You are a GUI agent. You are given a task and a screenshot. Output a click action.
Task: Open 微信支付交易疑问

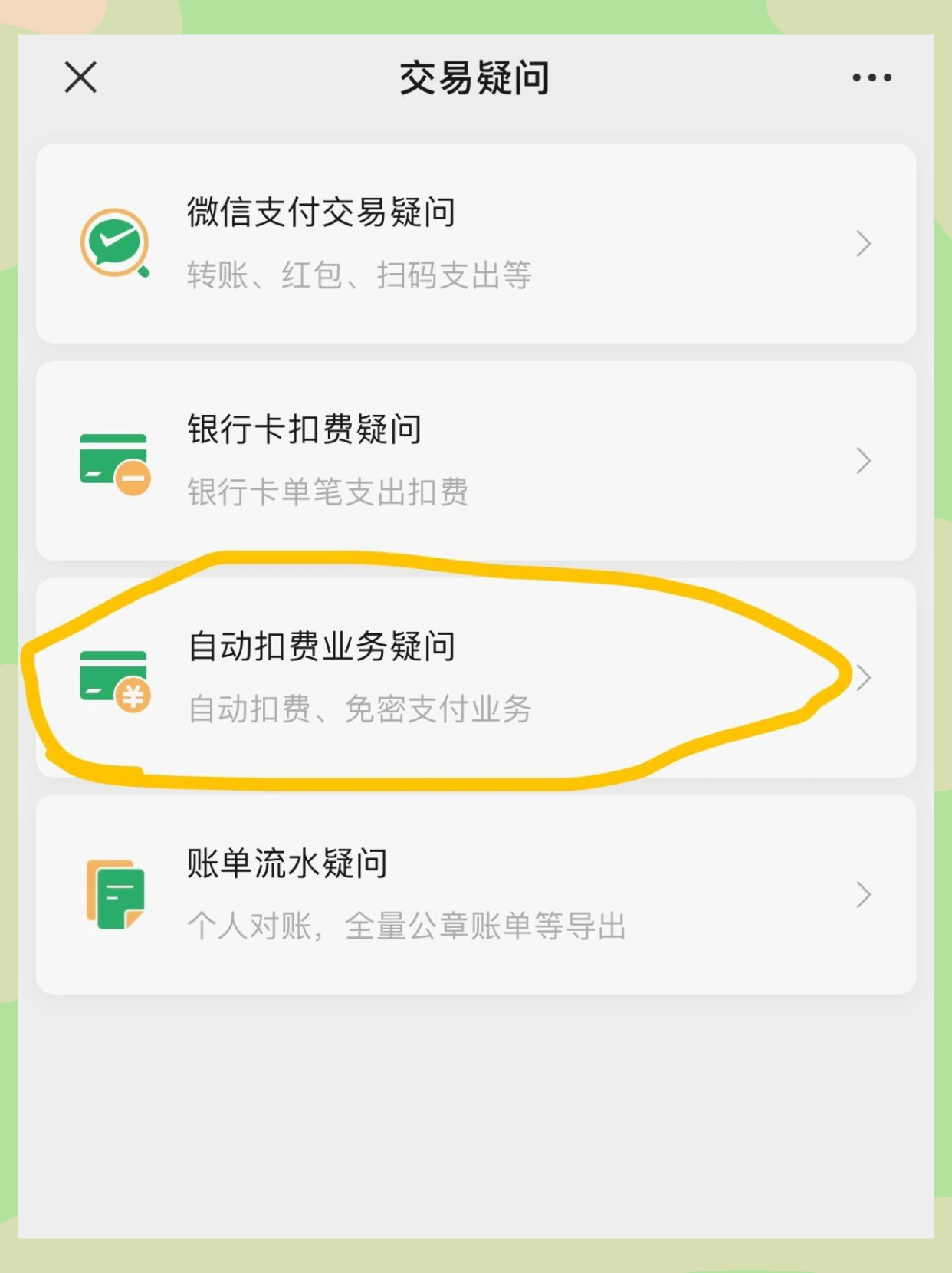(x=475, y=243)
